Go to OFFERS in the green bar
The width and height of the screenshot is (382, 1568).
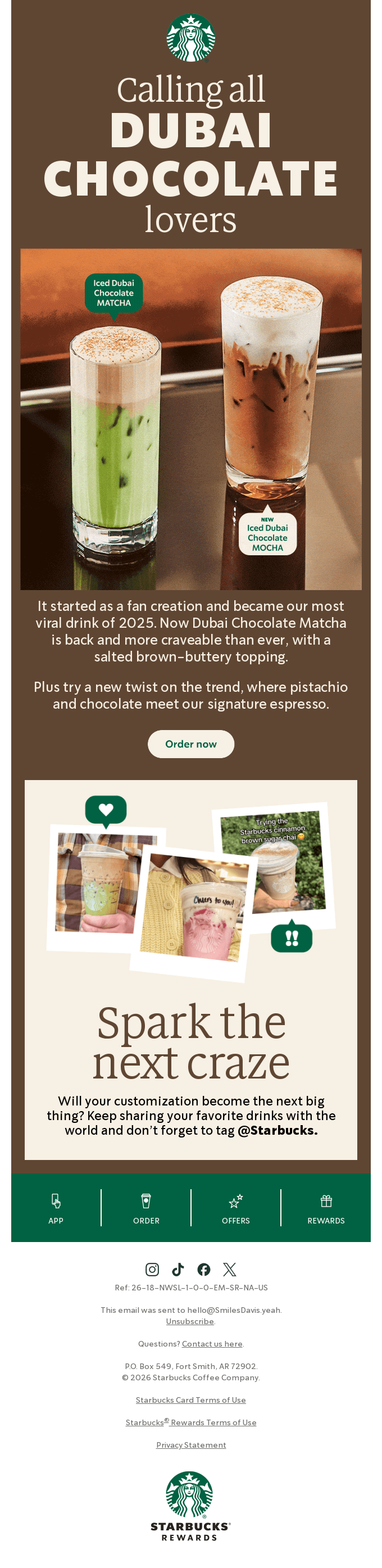[235, 1208]
